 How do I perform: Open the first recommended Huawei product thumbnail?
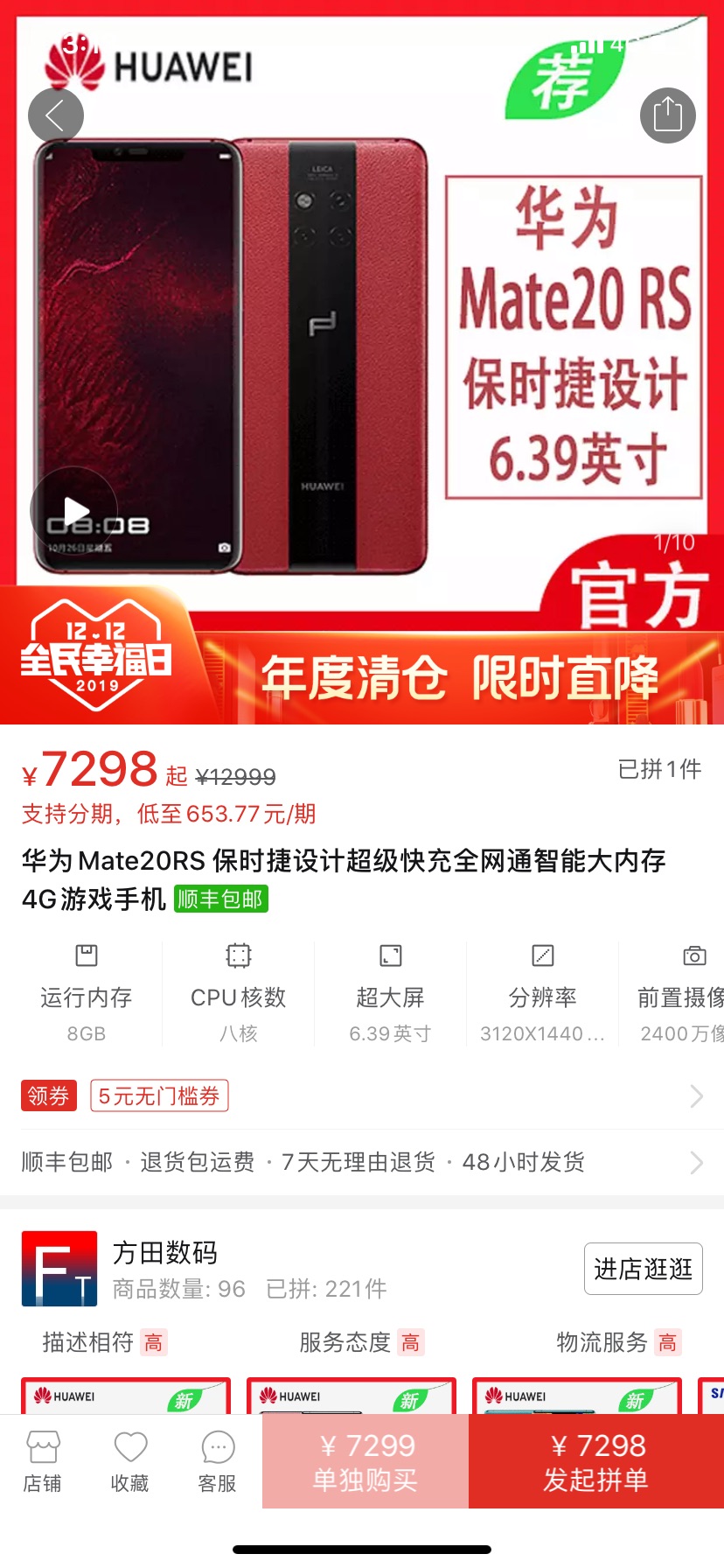coord(126,1396)
